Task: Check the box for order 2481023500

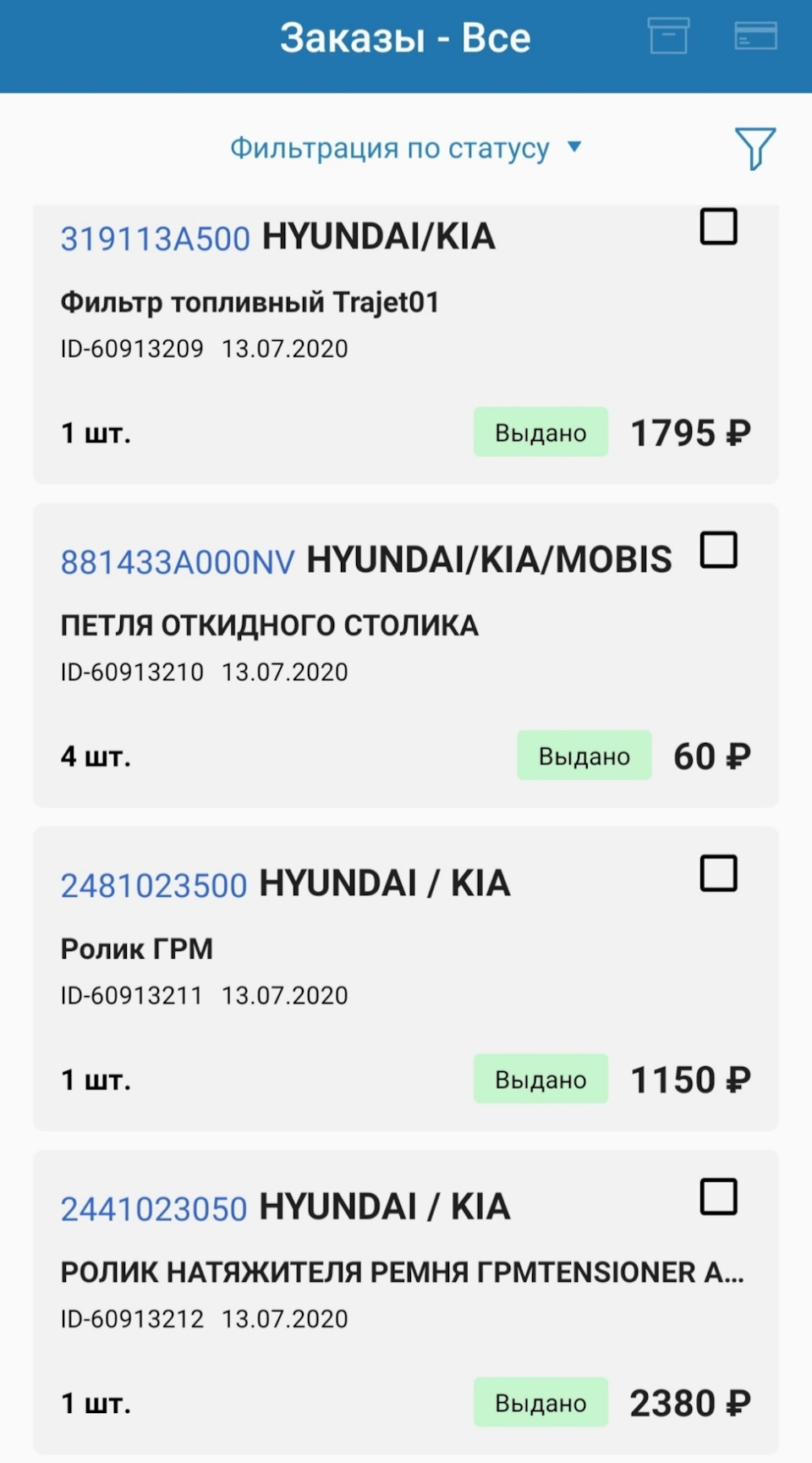Action: click(718, 873)
